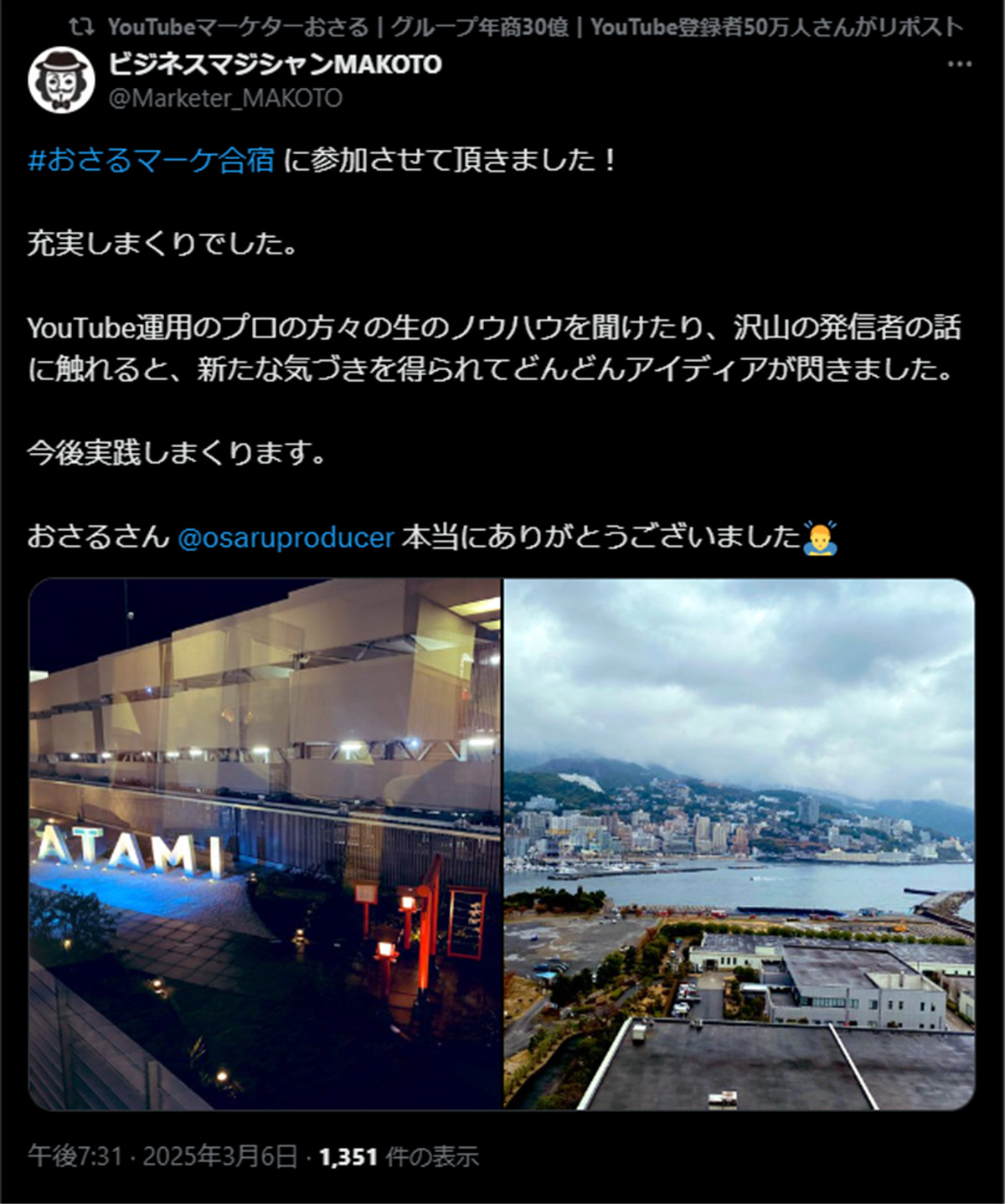Open the @osaruproducer mention
1005x1204 pixels.
(286, 537)
